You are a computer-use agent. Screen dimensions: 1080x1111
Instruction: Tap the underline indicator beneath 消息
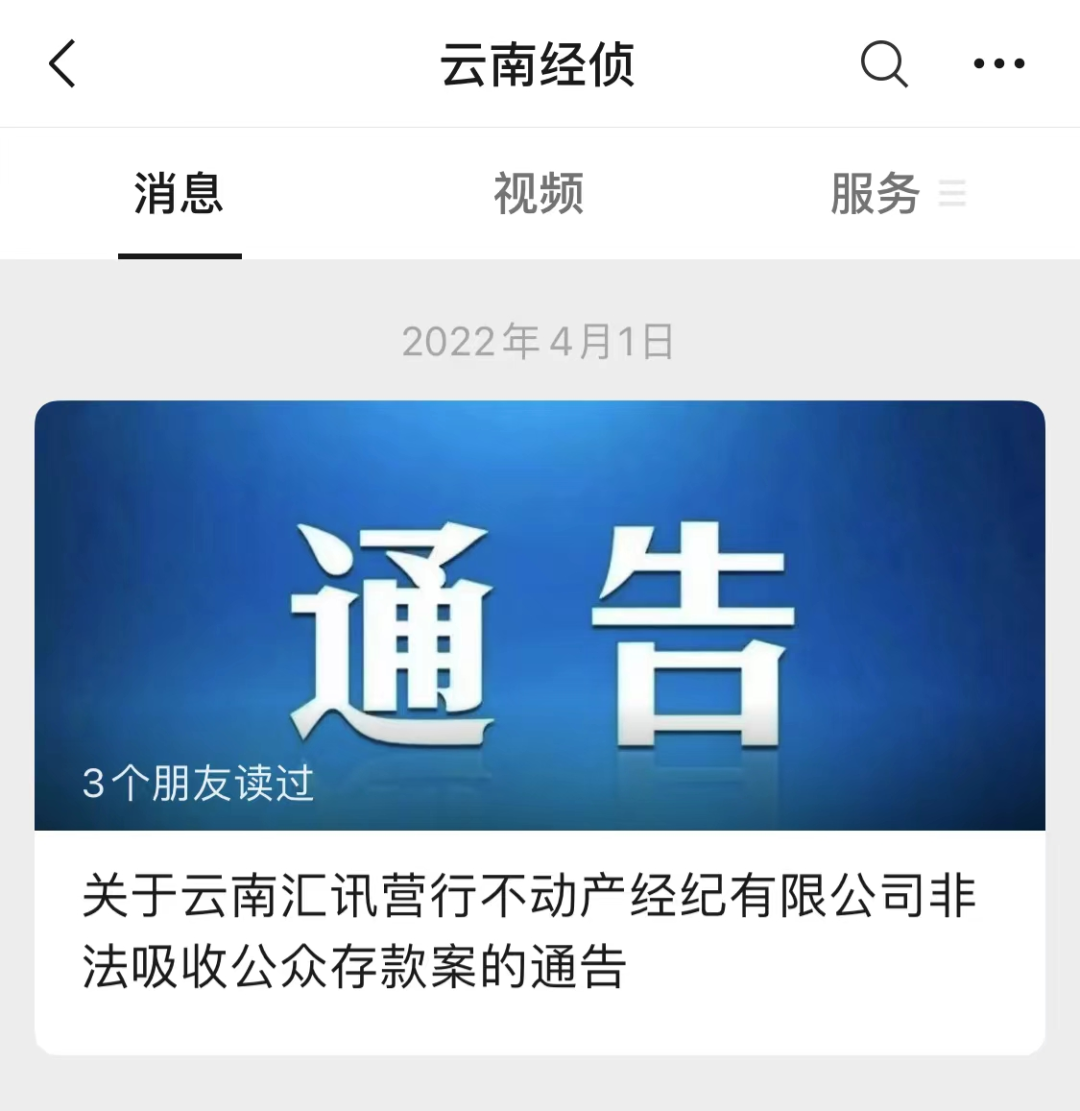pos(178,255)
